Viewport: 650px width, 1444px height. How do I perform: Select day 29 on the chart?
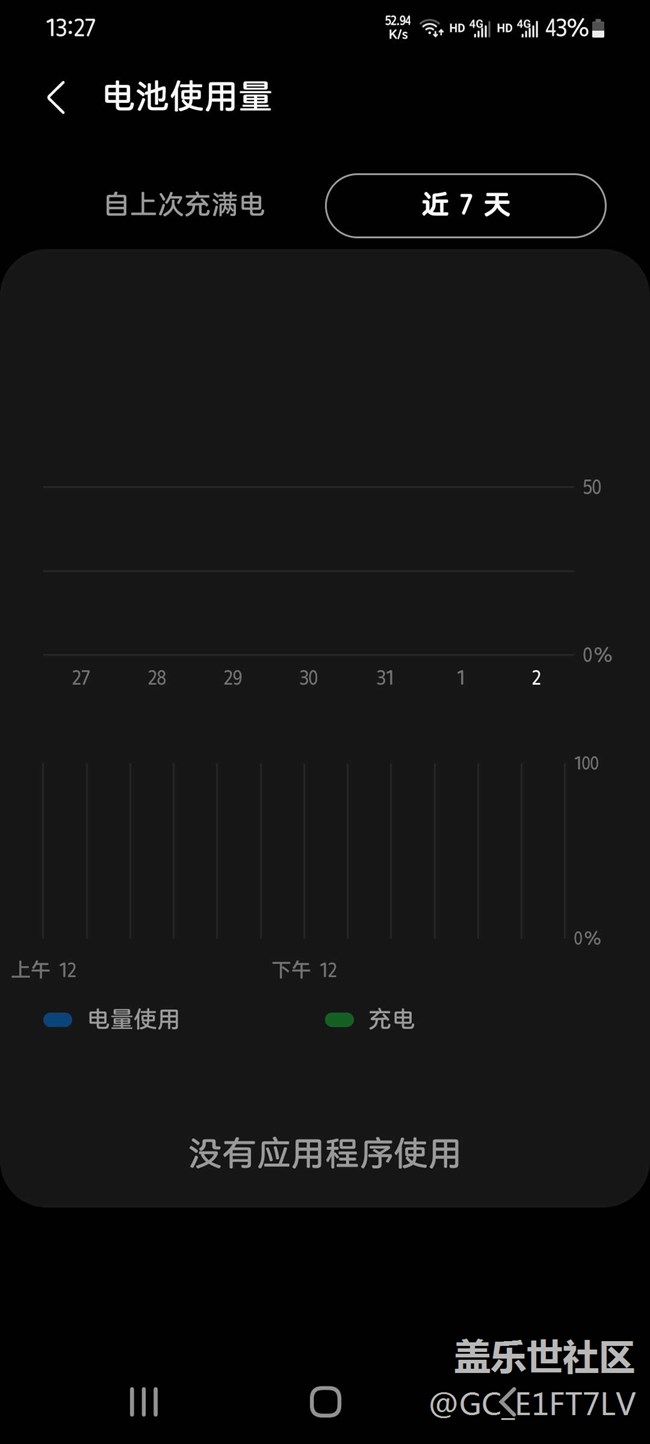[233, 678]
